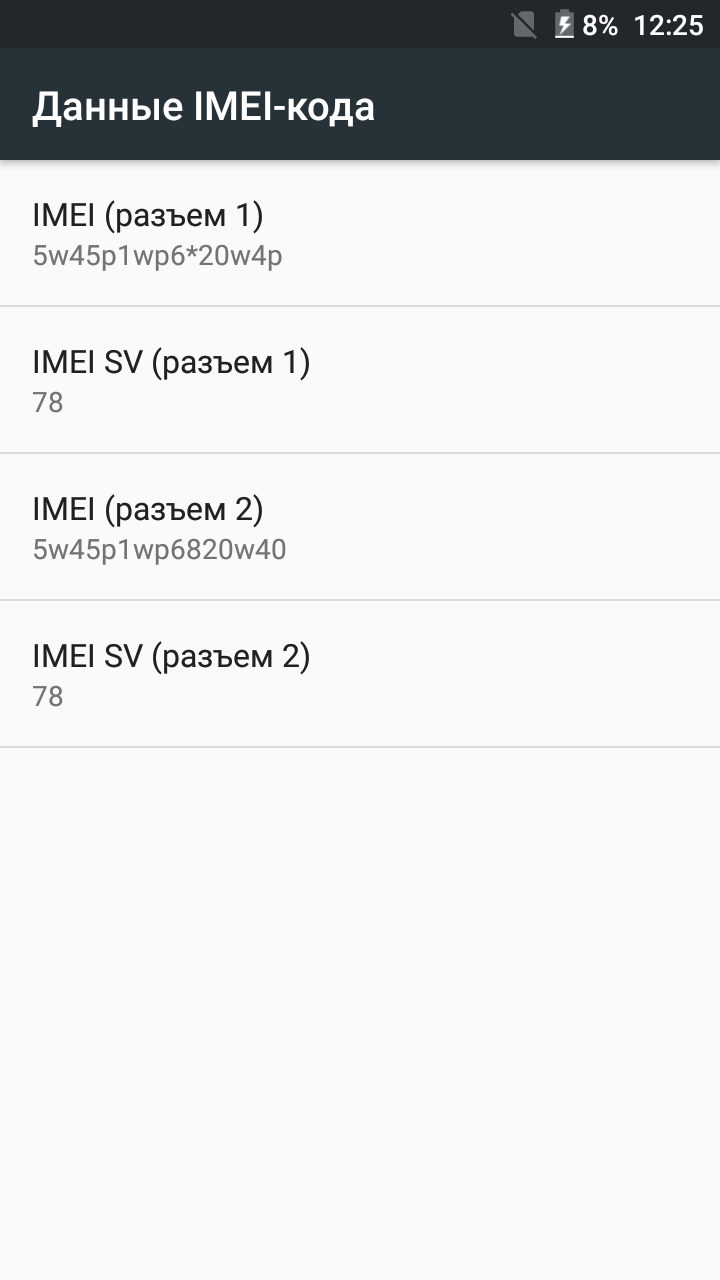Open the IMEI (разъем 2) row

[x=360, y=528]
